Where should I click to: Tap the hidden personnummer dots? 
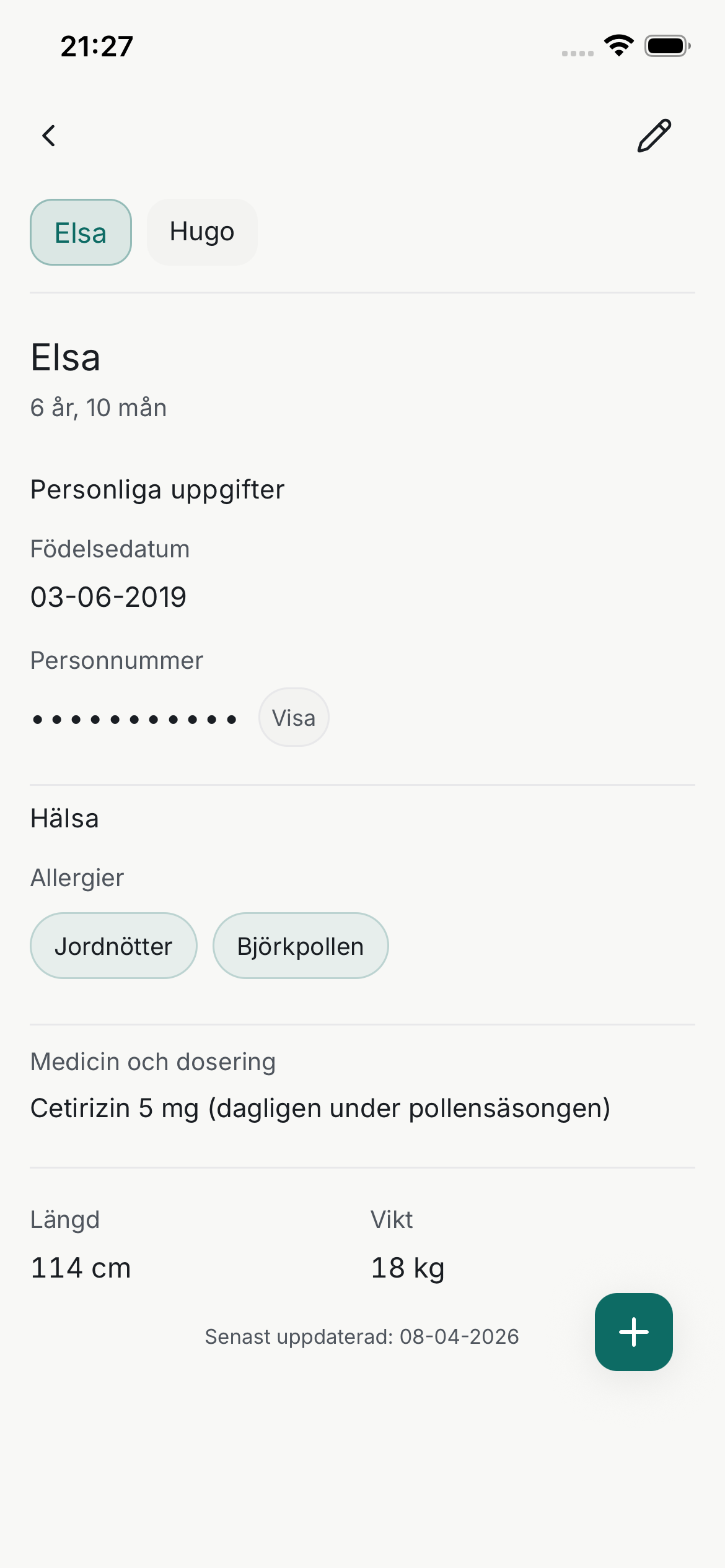pos(133,718)
